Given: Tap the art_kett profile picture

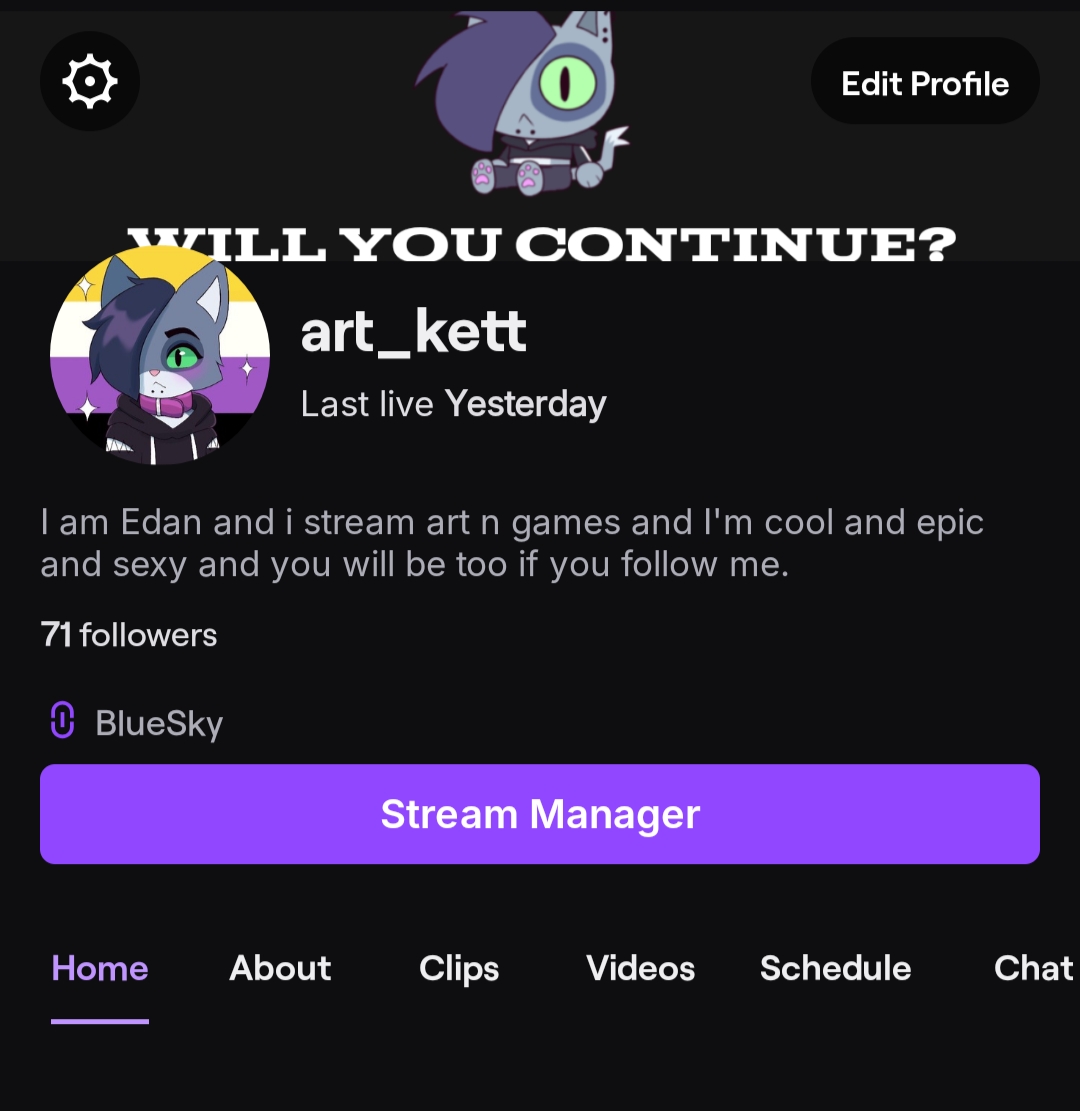Looking at the screenshot, I should pyautogui.click(x=160, y=354).
